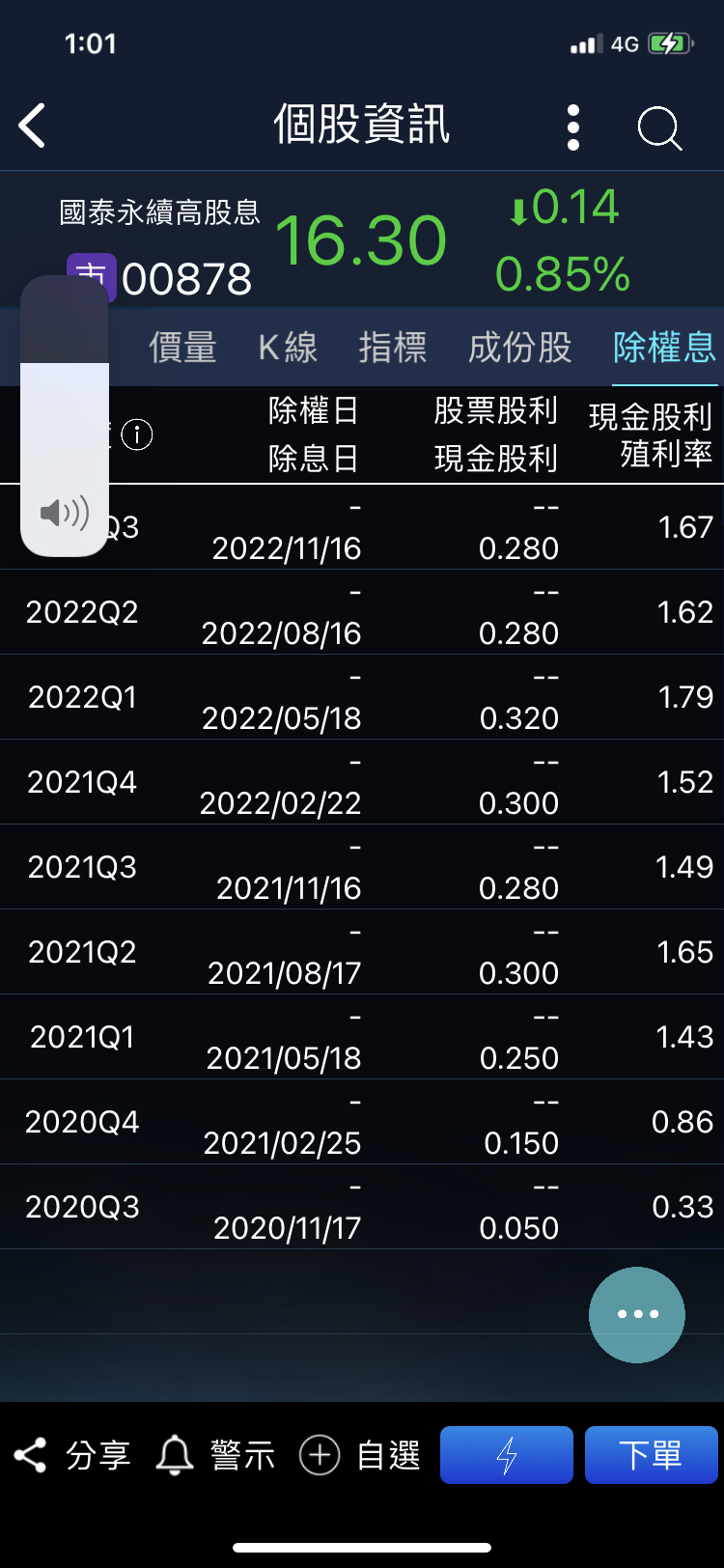Adjust the system volume slider

click(65, 416)
